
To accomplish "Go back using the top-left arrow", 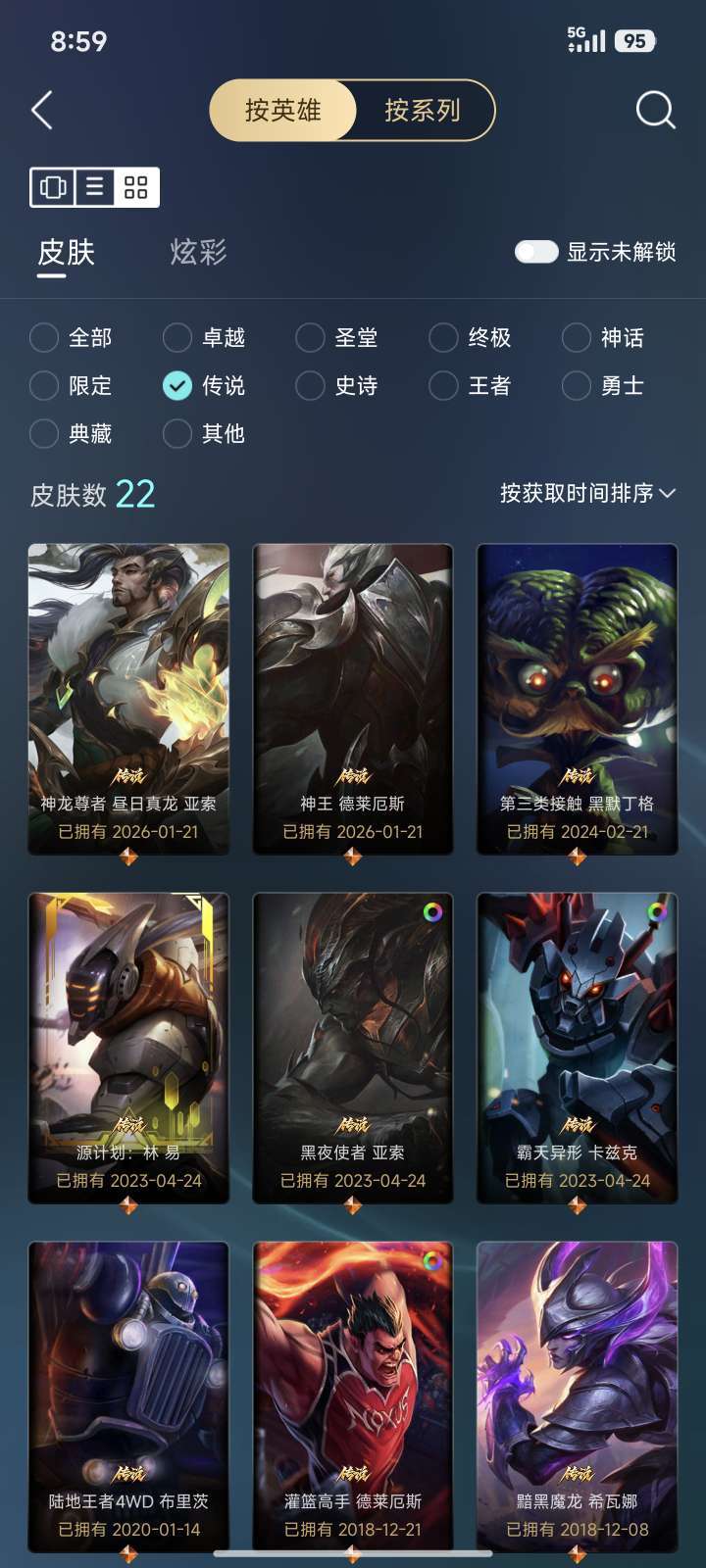I will [41, 111].
